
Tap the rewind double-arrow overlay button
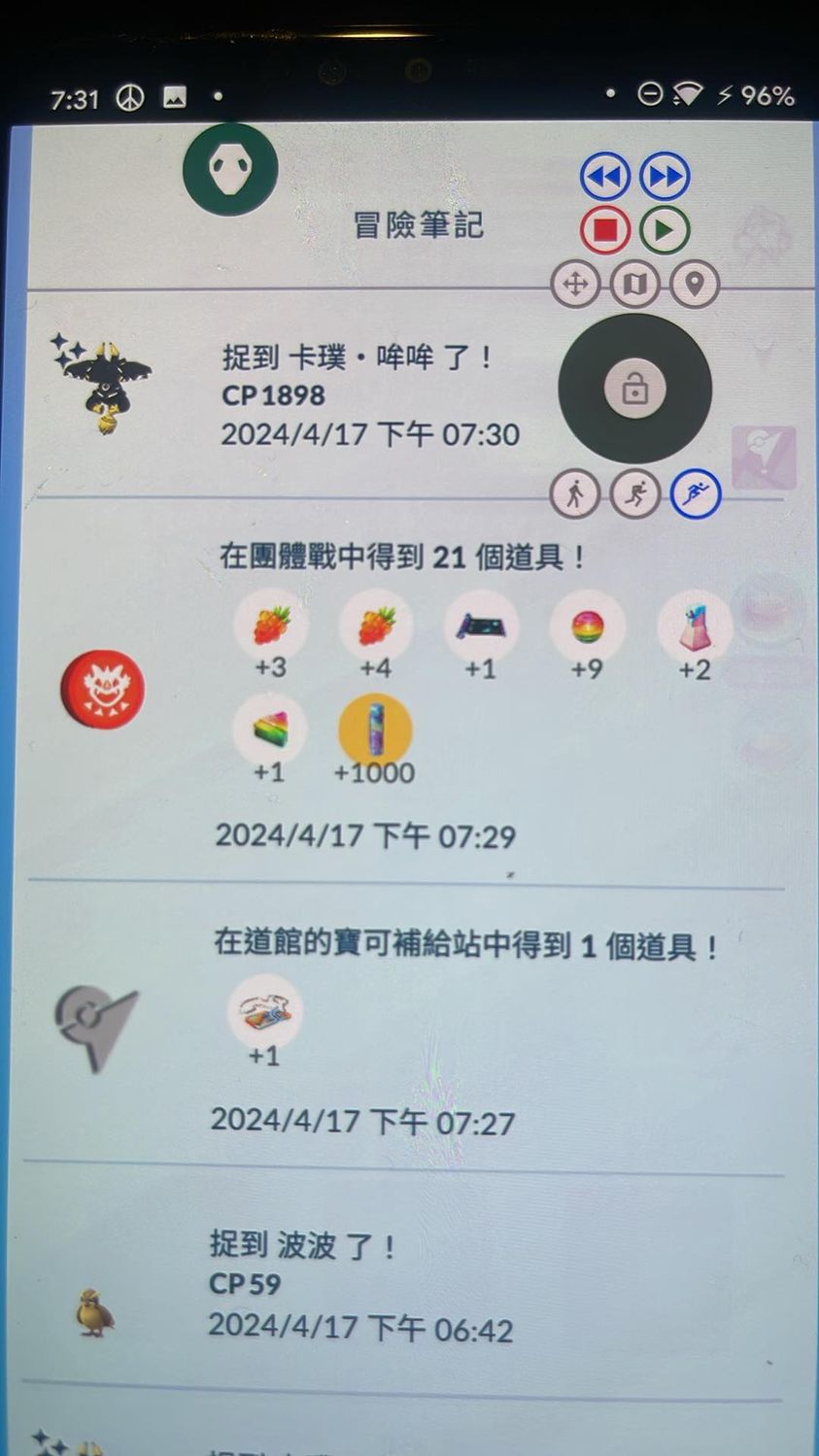coord(604,177)
